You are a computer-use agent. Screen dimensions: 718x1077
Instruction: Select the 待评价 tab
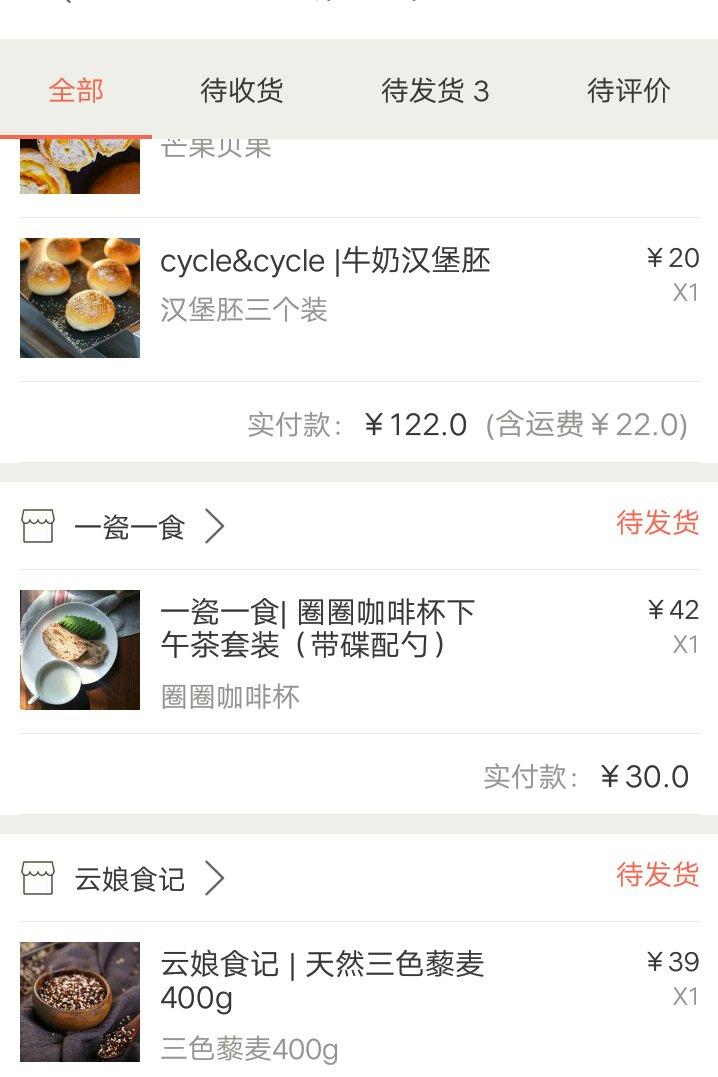[628, 91]
